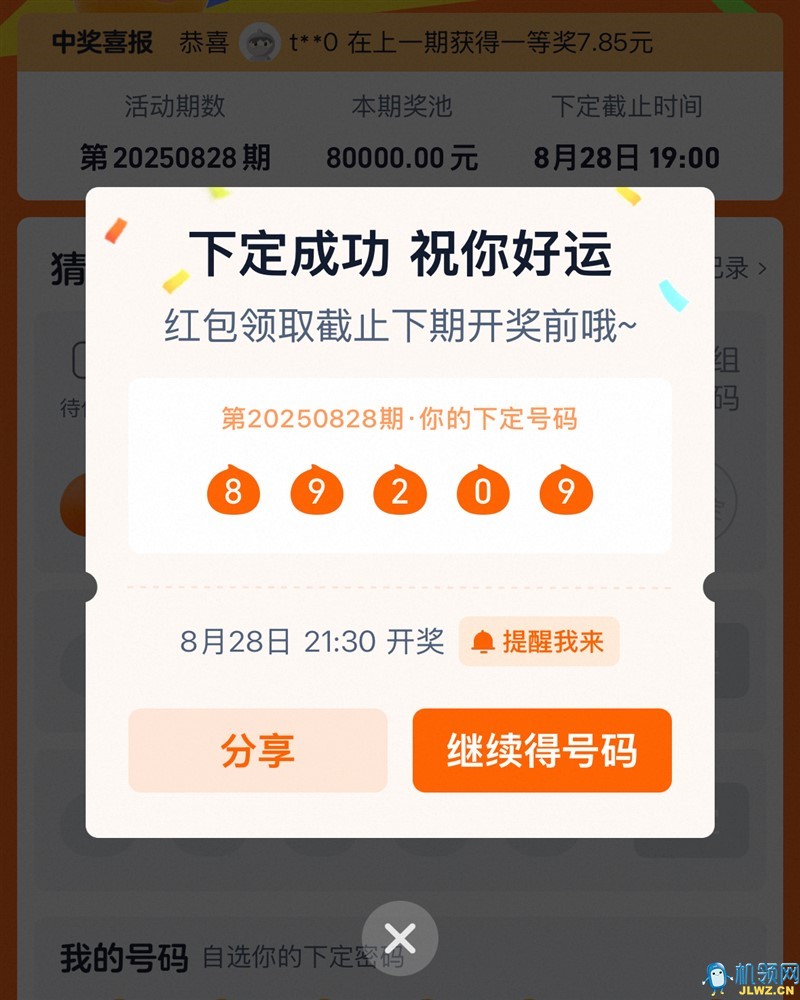Tap the 分享 share button
The width and height of the screenshot is (800, 1000).
(257, 751)
